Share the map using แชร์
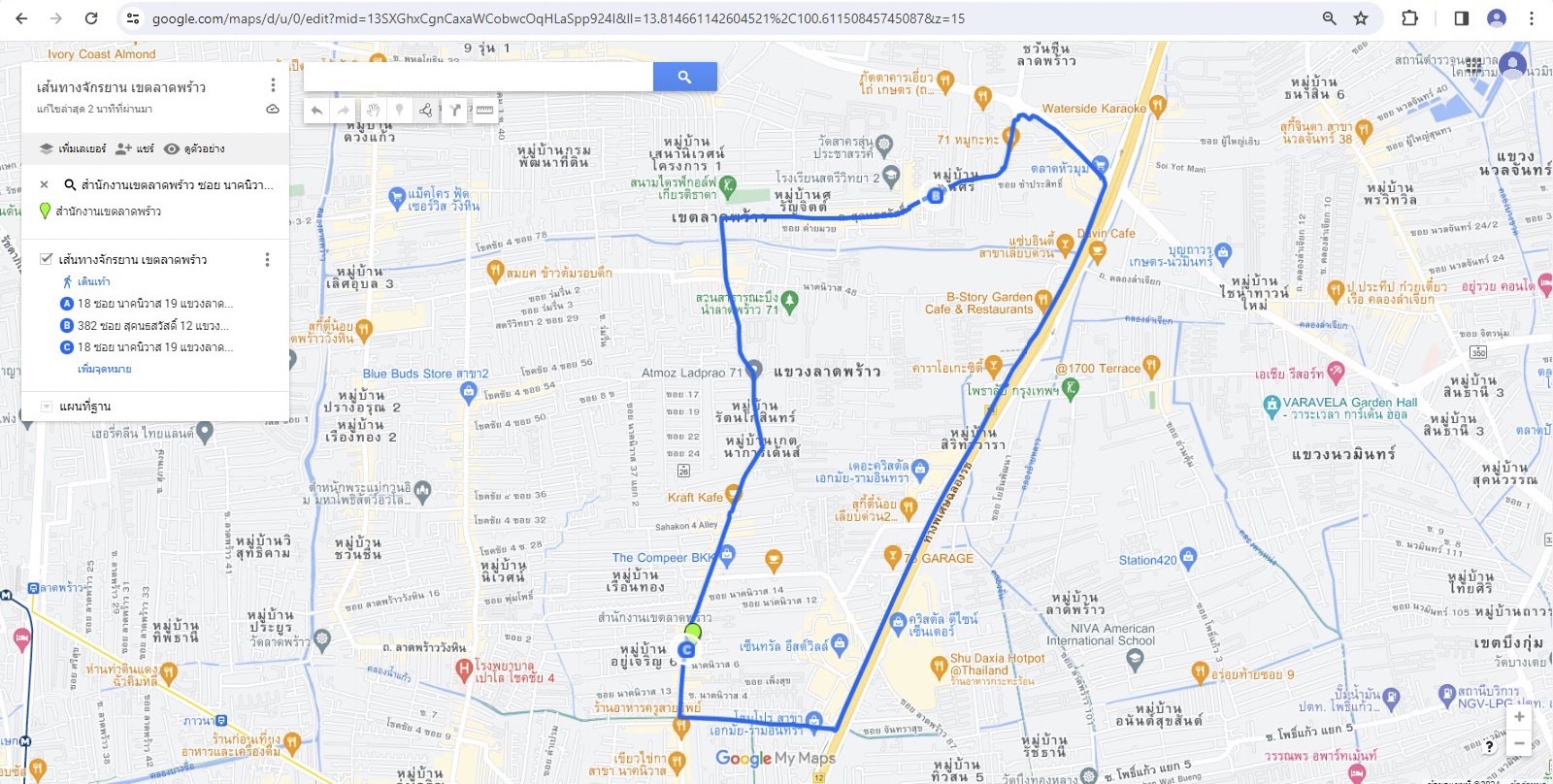 coord(135,148)
